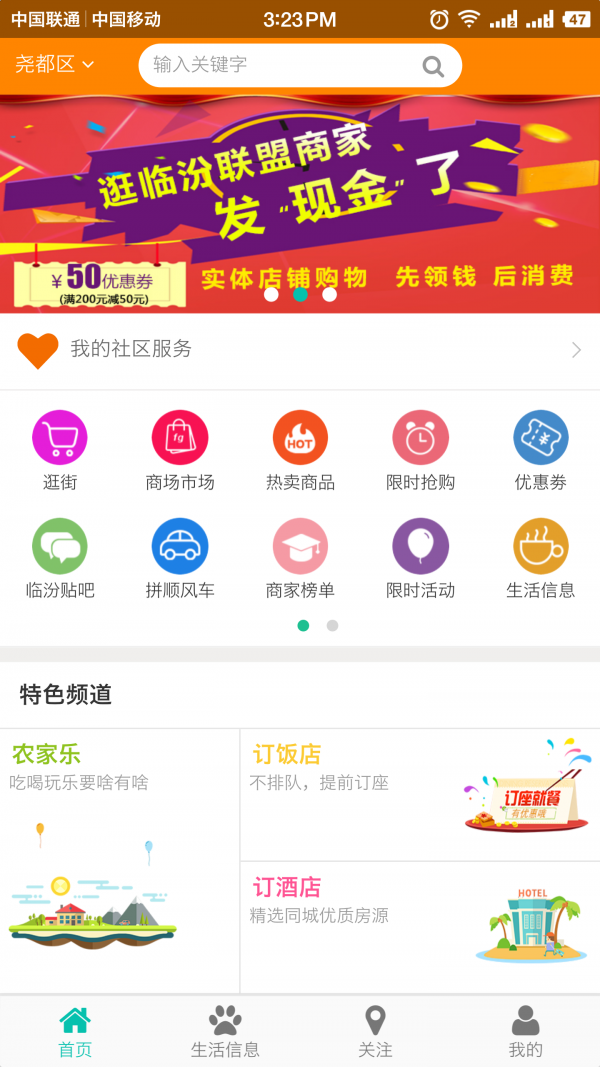Open the 订饭店 restaurant booking card
600x1067 pixels.
tap(420, 795)
